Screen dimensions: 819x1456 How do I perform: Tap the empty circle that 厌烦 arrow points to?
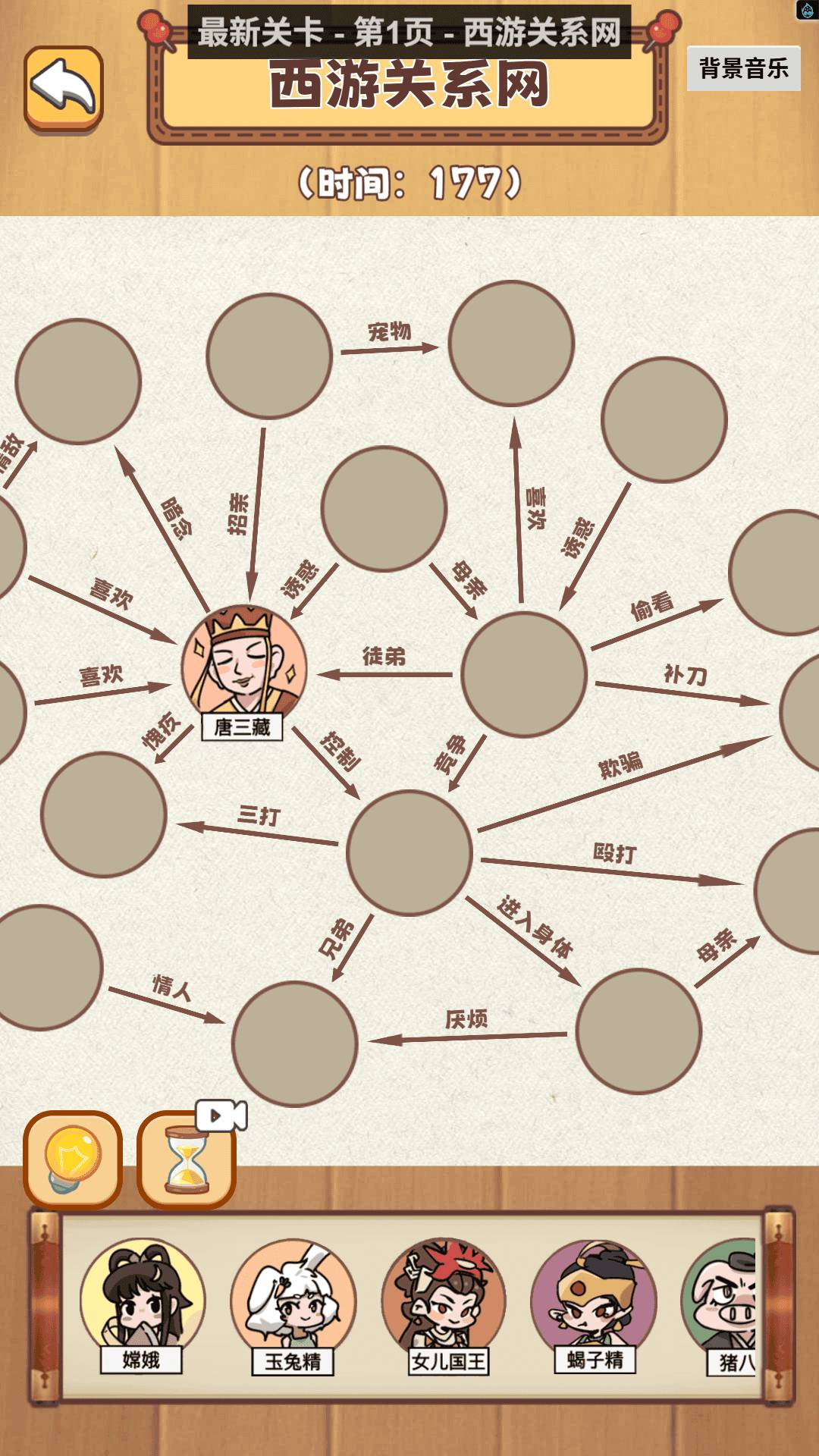tap(294, 1043)
